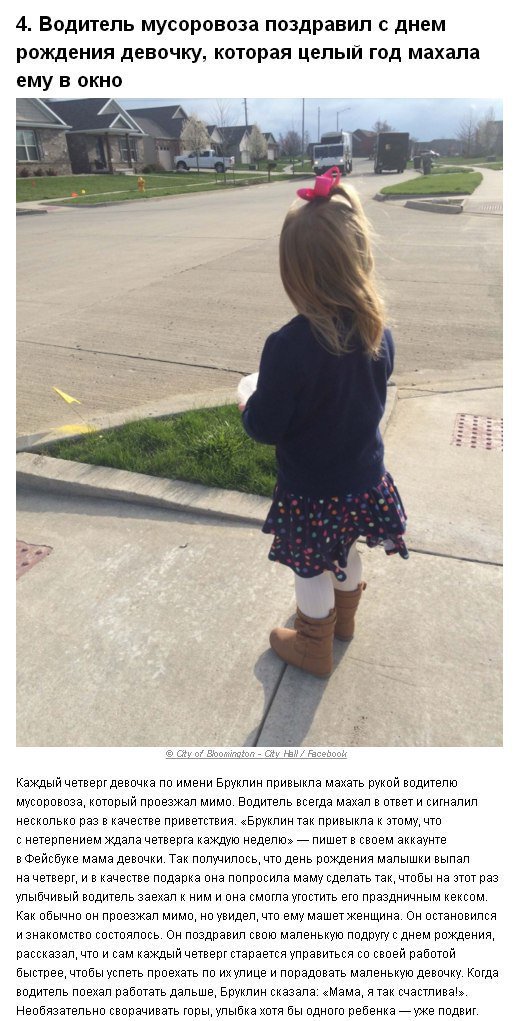Open the City of Bloomington Facebook credit link
This screenshot has height=1021, width=520.
[256, 754]
